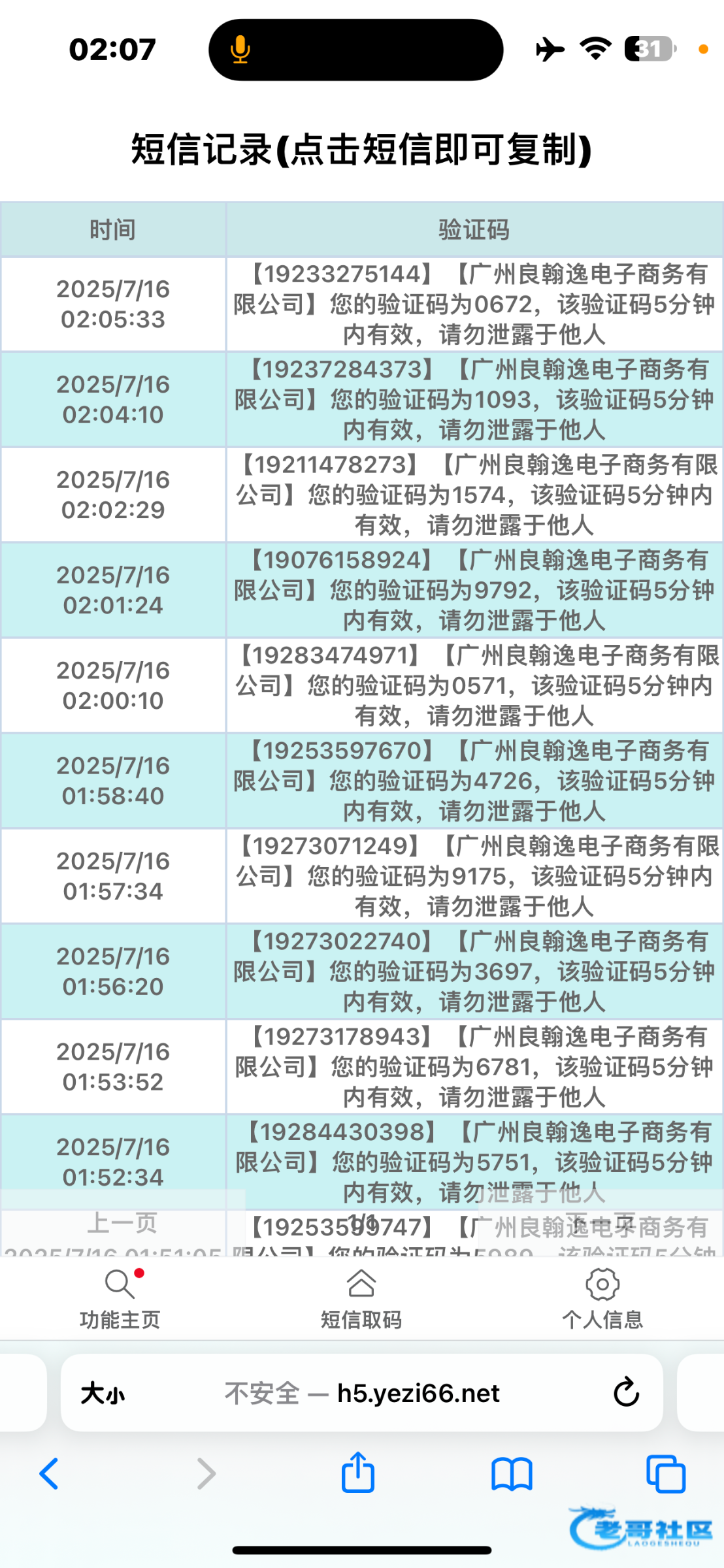Open the 大小 page settings menu
The width and height of the screenshot is (724, 1568).
[103, 1394]
